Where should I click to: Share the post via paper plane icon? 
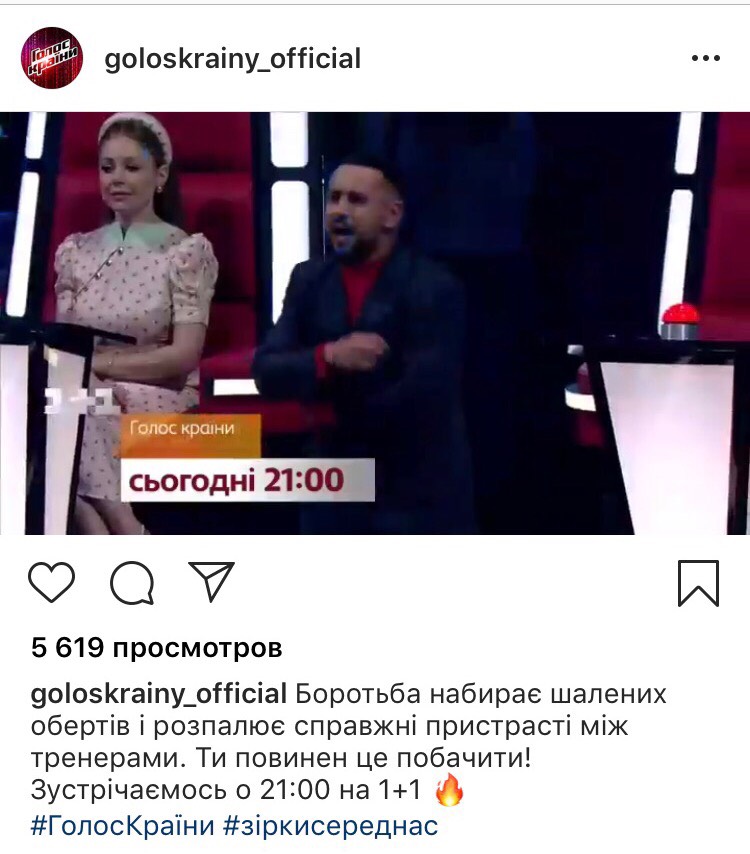coord(211,581)
